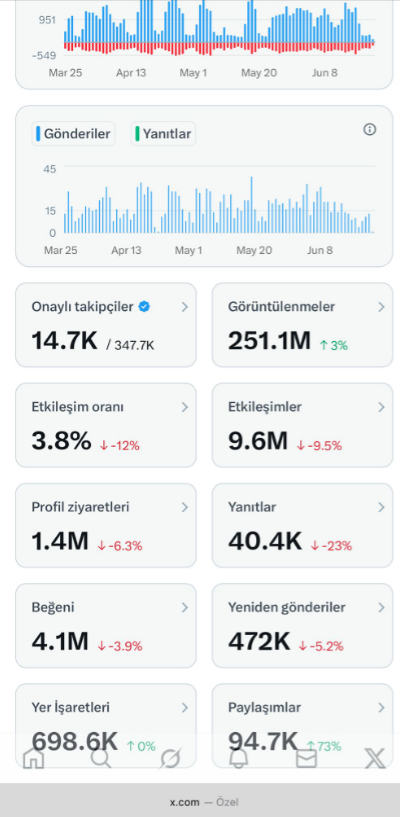400x817 pixels.
Task: Open the Etkileşim oranı card
Action: point(106,425)
